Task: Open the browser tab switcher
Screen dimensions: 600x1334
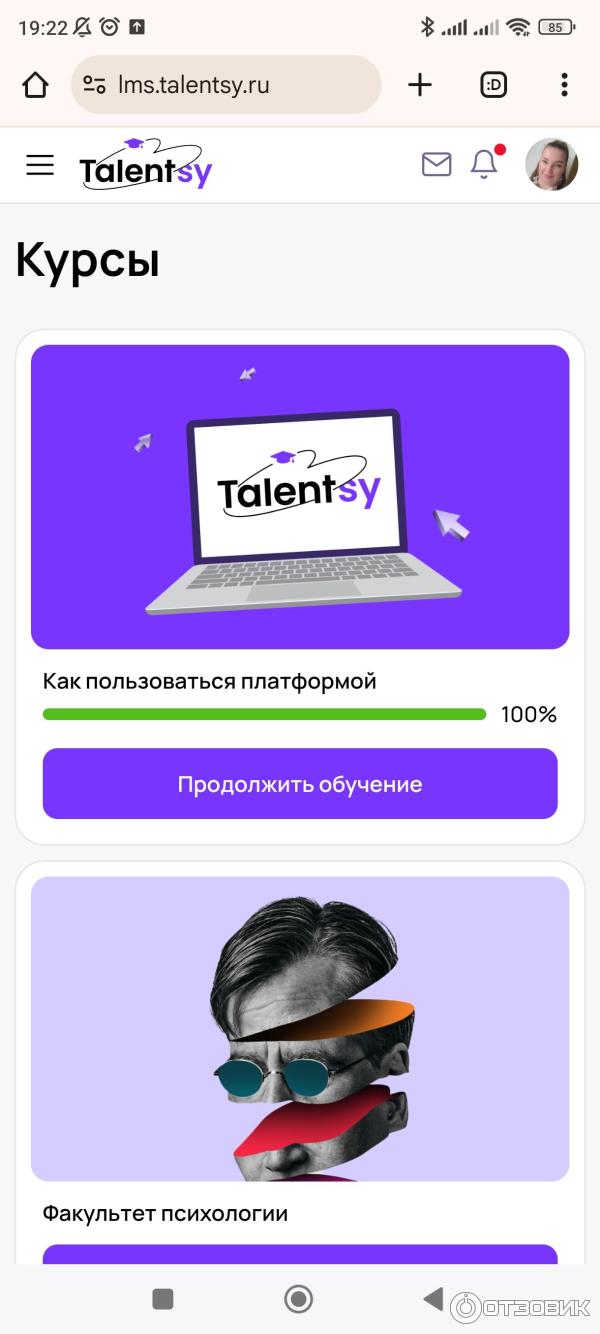Action: tap(493, 85)
